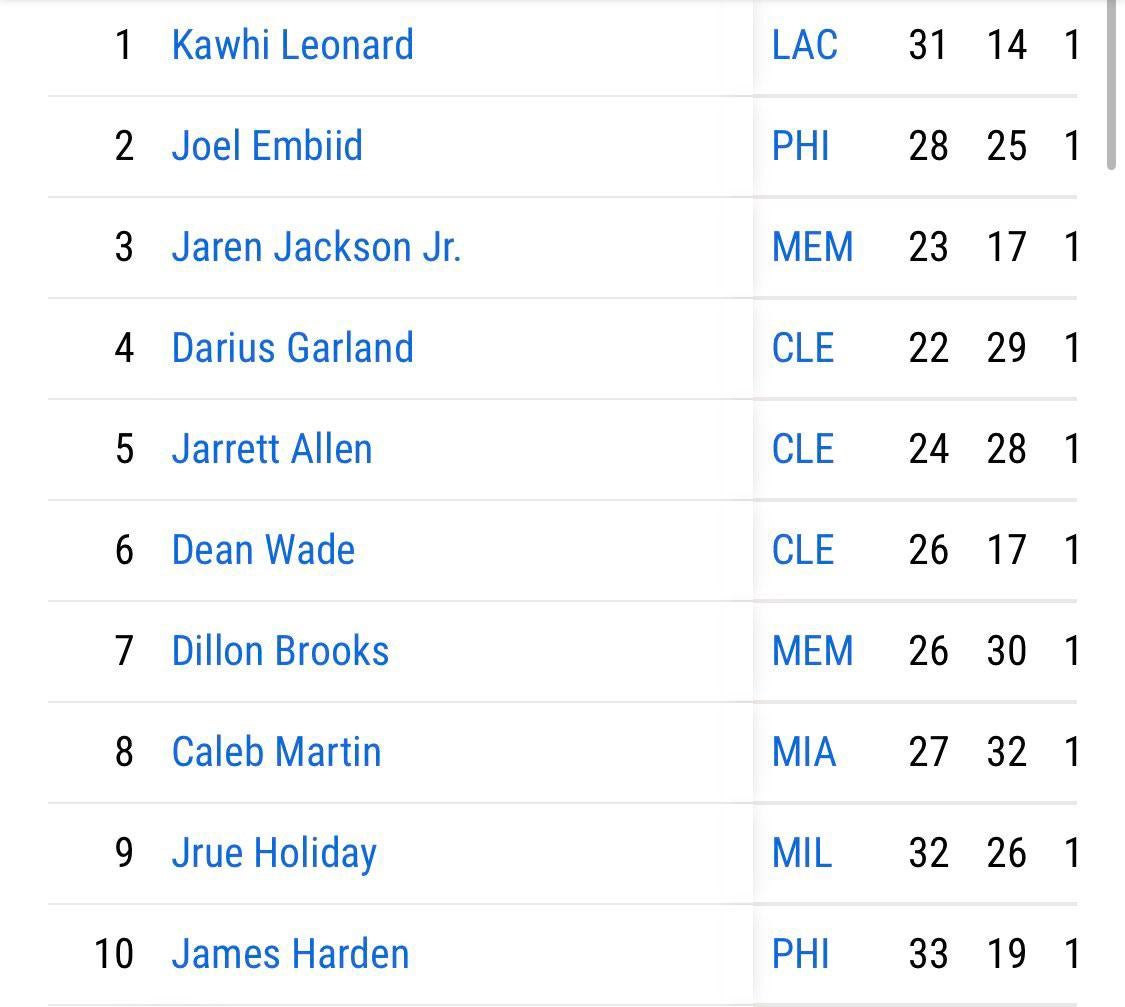The height and width of the screenshot is (1007, 1125).
Task: Tap MEM team link beside Jaren Jackson Jr.
Action: pyautogui.click(x=812, y=248)
